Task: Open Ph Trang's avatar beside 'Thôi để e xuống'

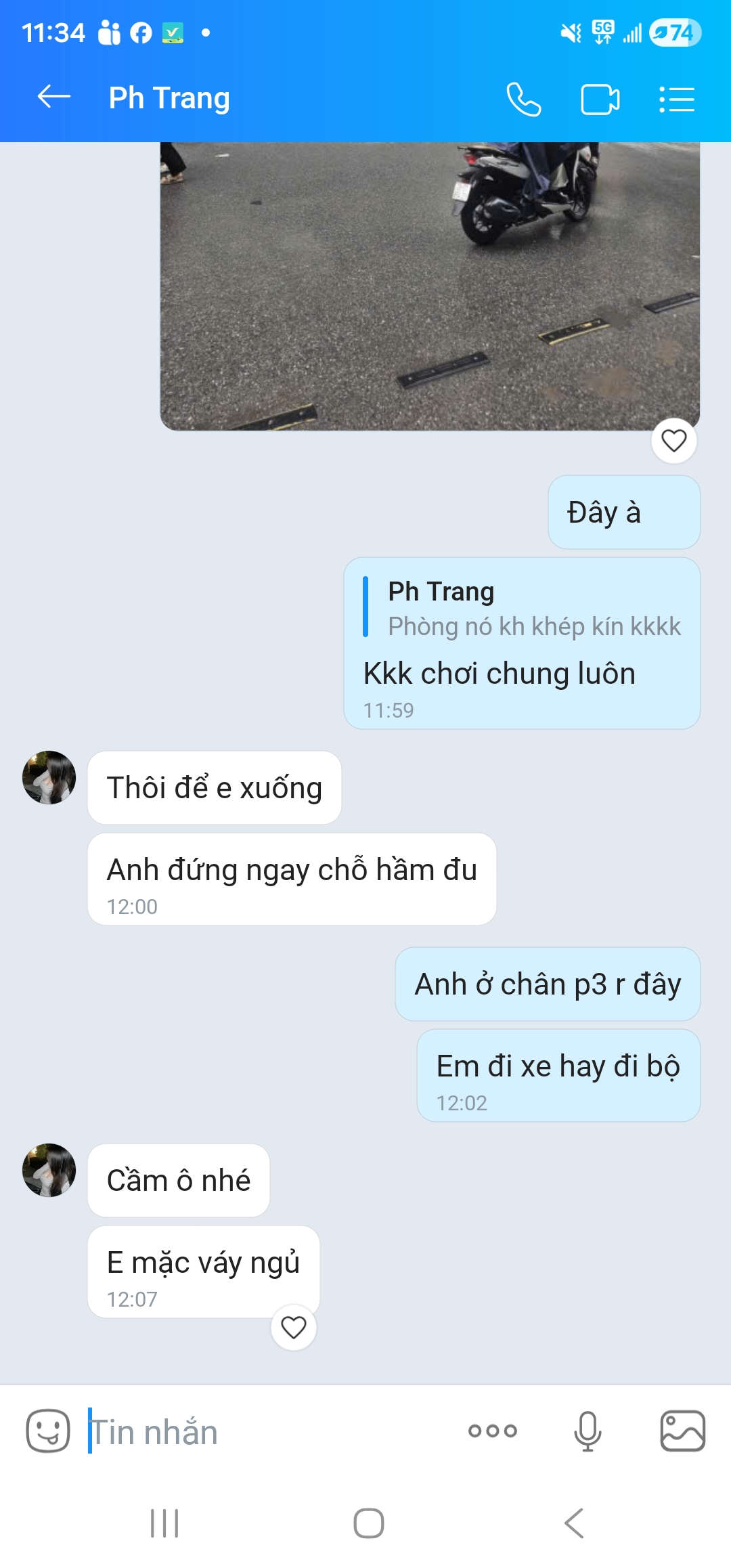Action: click(49, 777)
